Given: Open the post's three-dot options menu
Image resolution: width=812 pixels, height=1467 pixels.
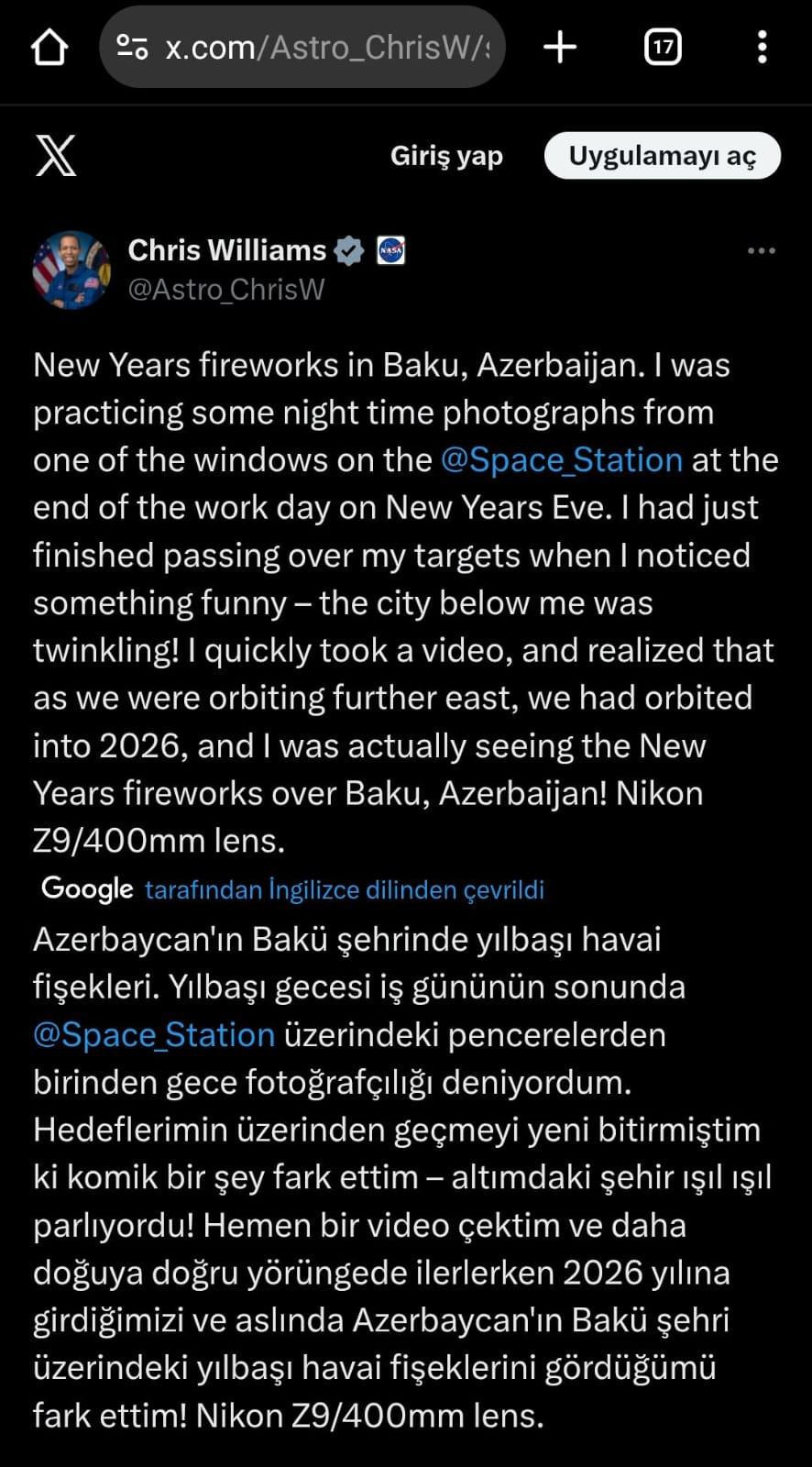Looking at the screenshot, I should (761, 250).
